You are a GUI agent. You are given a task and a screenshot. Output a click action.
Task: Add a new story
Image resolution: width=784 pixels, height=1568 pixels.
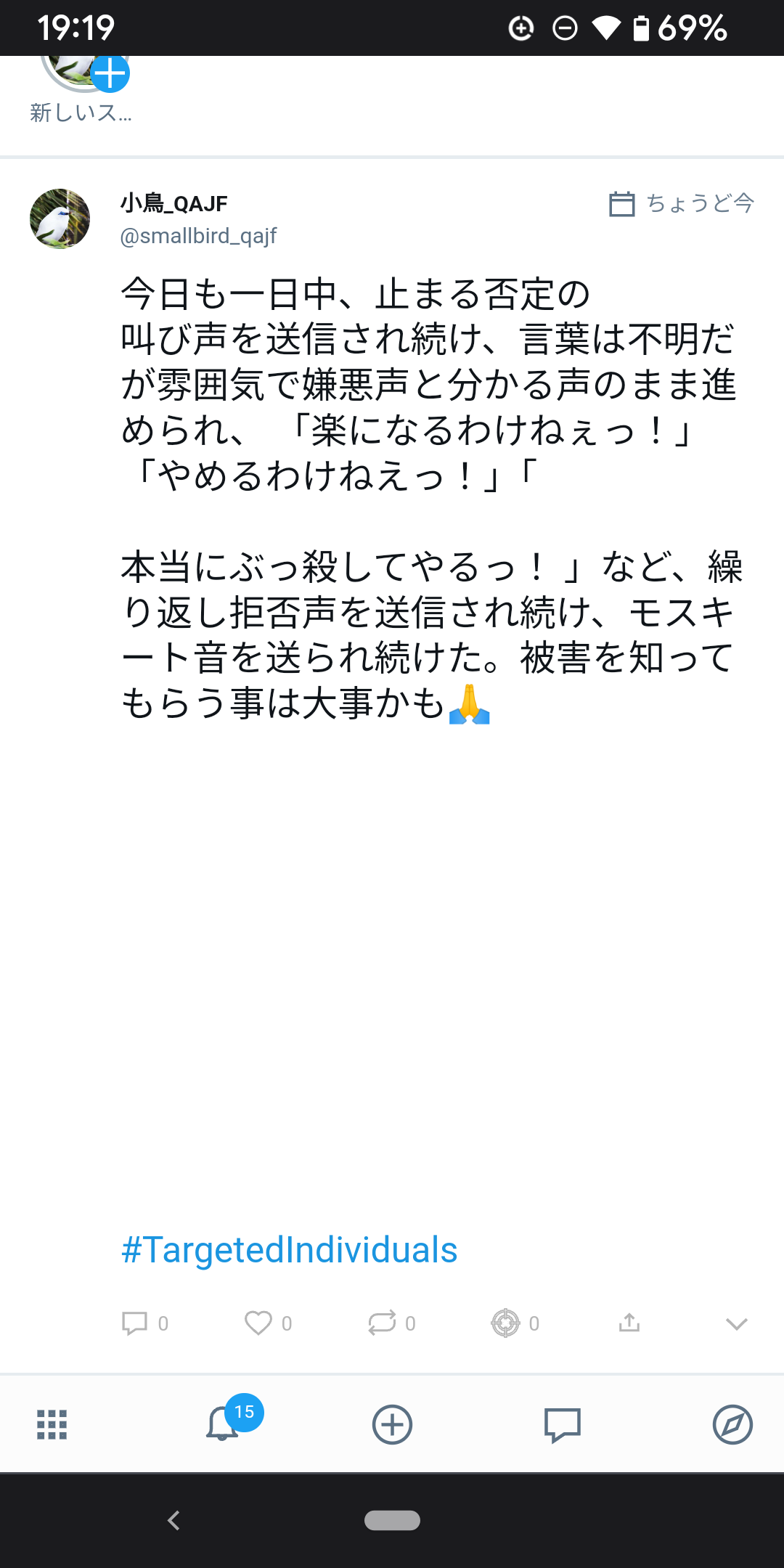pyautogui.click(x=110, y=74)
